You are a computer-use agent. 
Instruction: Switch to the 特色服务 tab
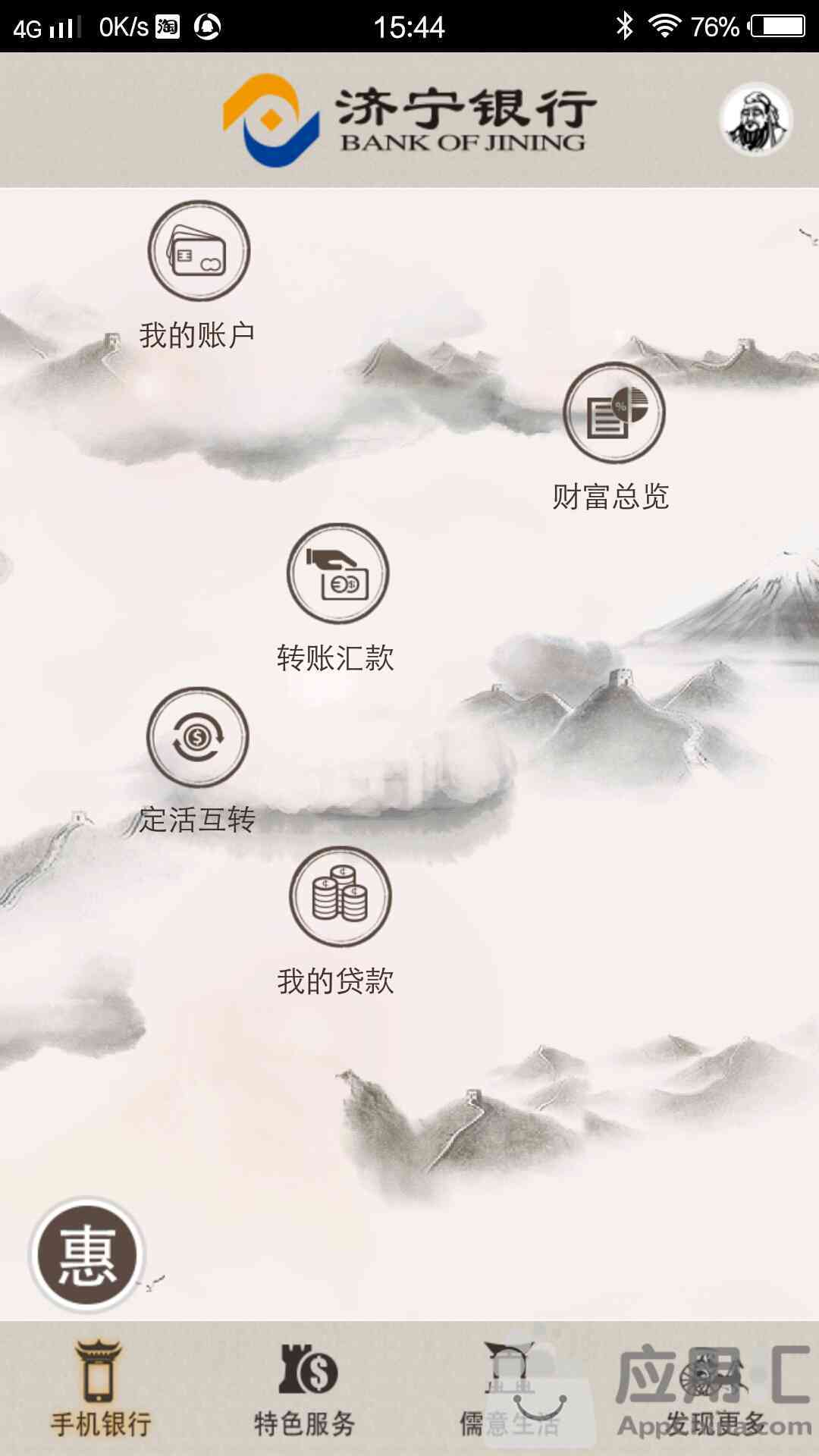coord(305,1389)
